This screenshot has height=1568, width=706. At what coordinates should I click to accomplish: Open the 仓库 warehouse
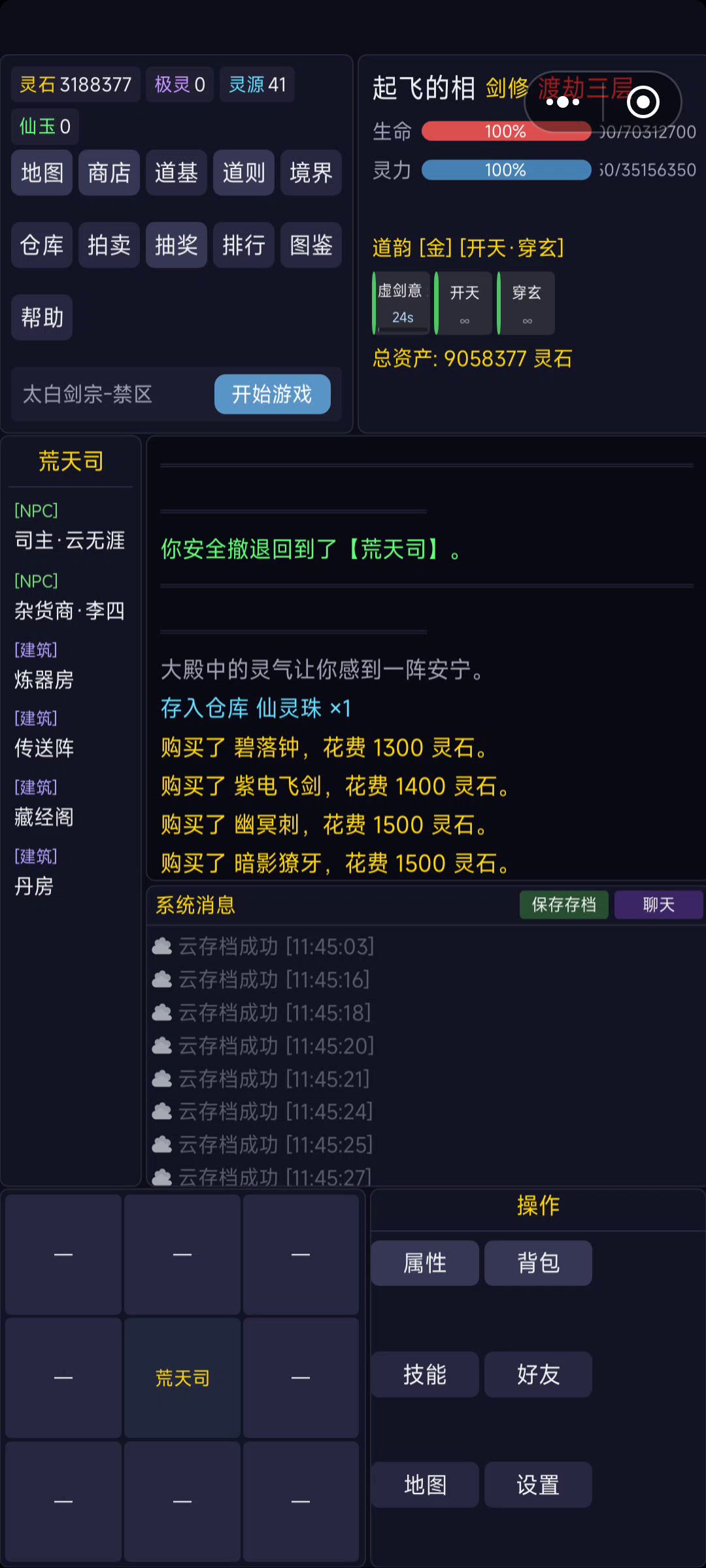(x=42, y=246)
